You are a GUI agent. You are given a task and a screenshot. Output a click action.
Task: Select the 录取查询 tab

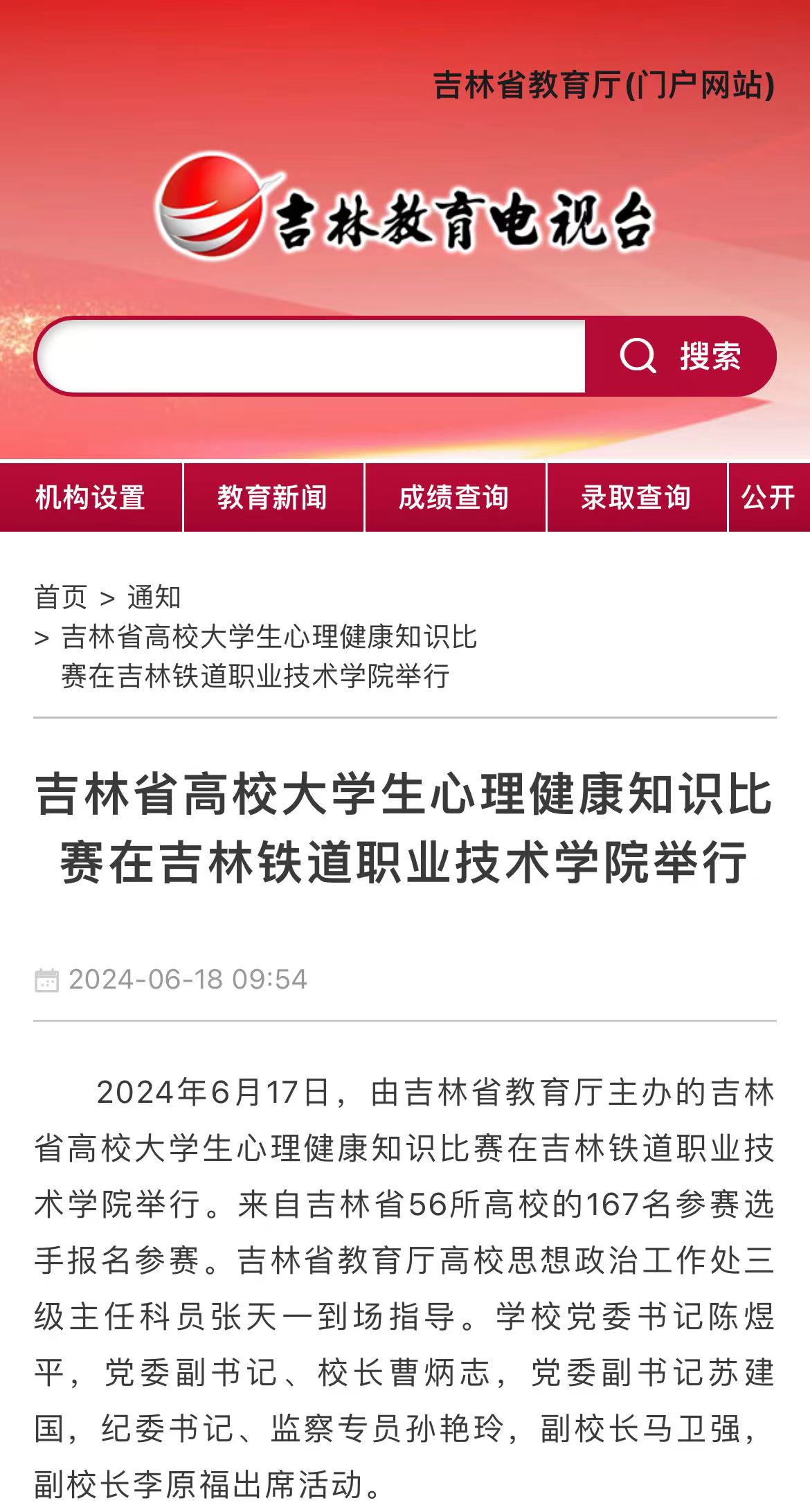[x=636, y=497]
